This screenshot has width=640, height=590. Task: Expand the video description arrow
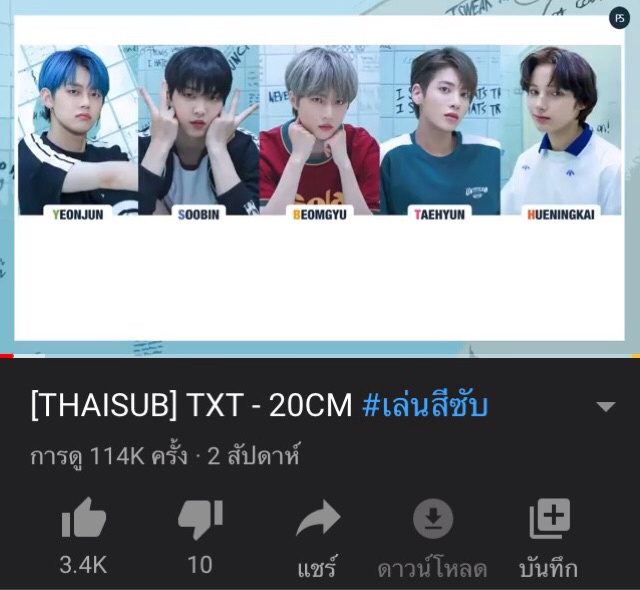point(605,407)
